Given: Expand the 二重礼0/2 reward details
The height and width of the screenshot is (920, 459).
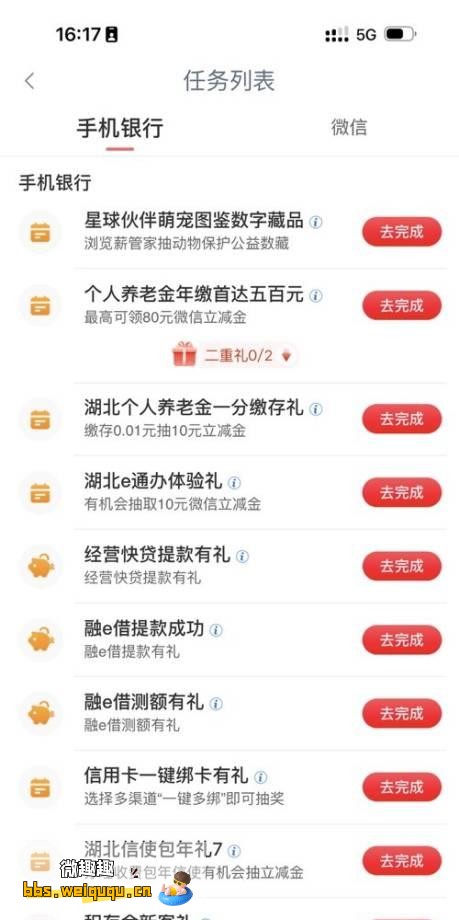Looking at the screenshot, I should 233,355.
